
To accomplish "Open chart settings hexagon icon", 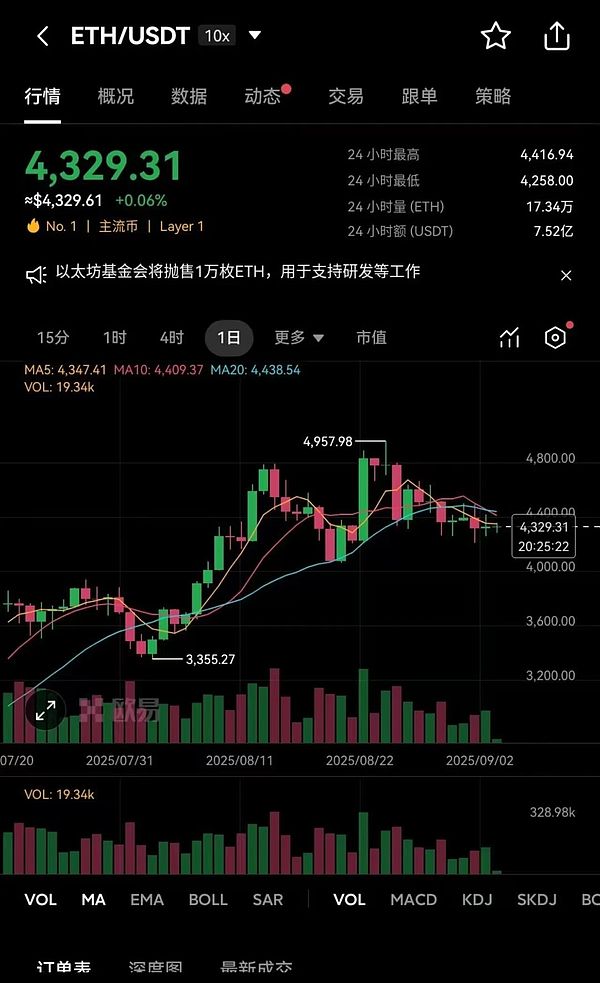I will coord(555,338).
